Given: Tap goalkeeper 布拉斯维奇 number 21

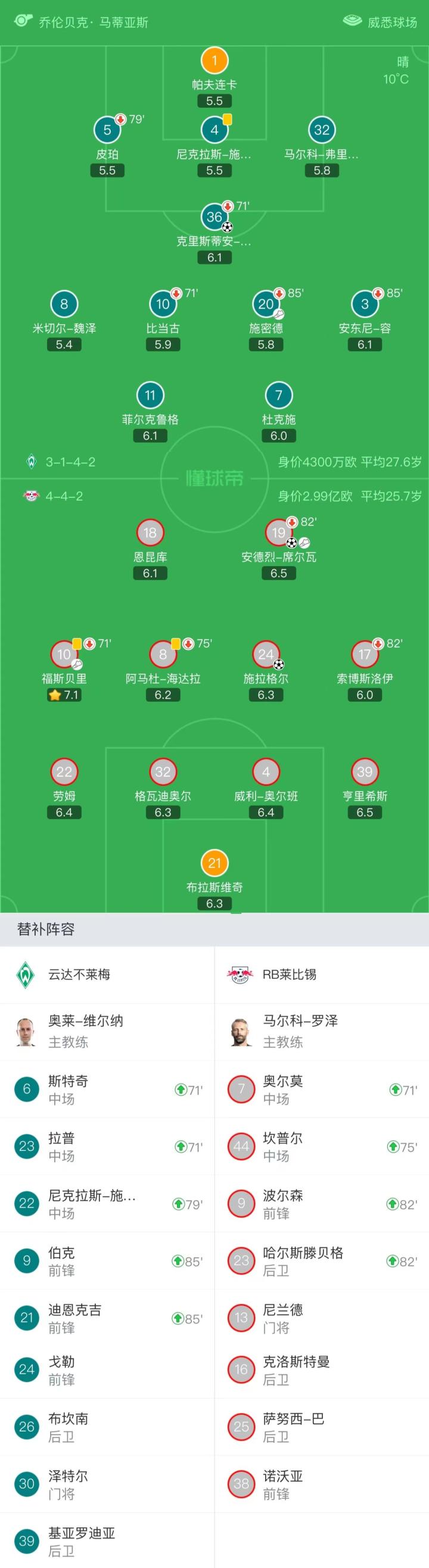Looking at the screenshot, I should click(214, 863).
